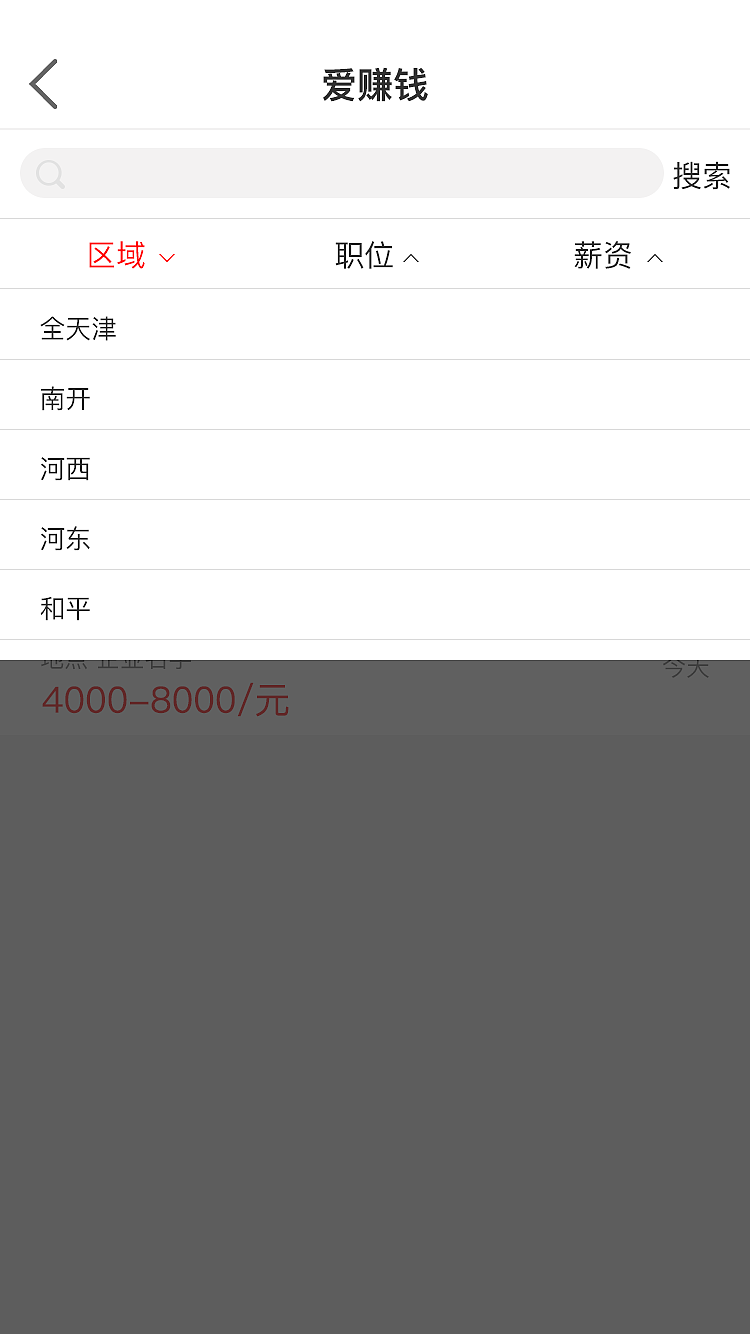Select 全天津 from the district list

(x=79, y=328)
